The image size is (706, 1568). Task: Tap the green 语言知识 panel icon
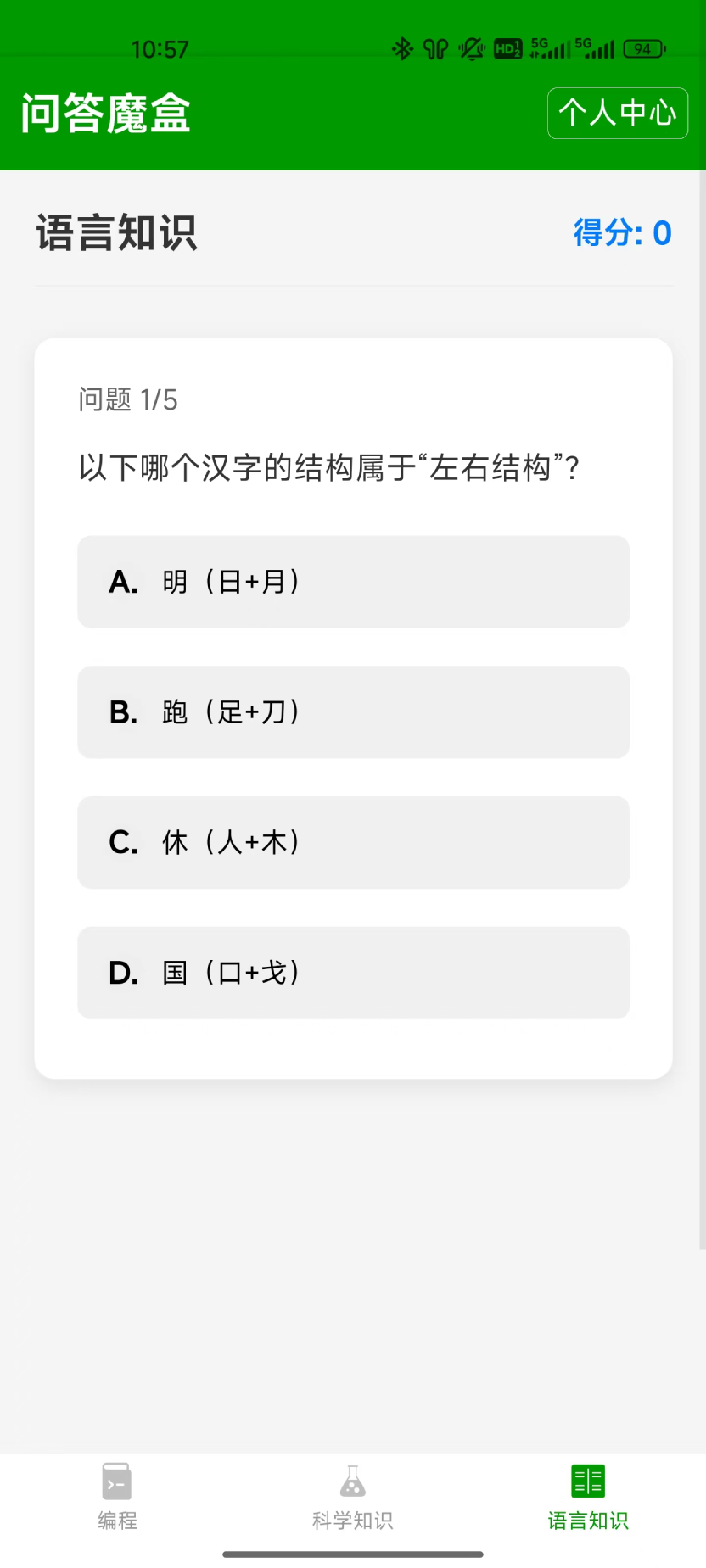pyautogui.click(x=587, y=1480)
